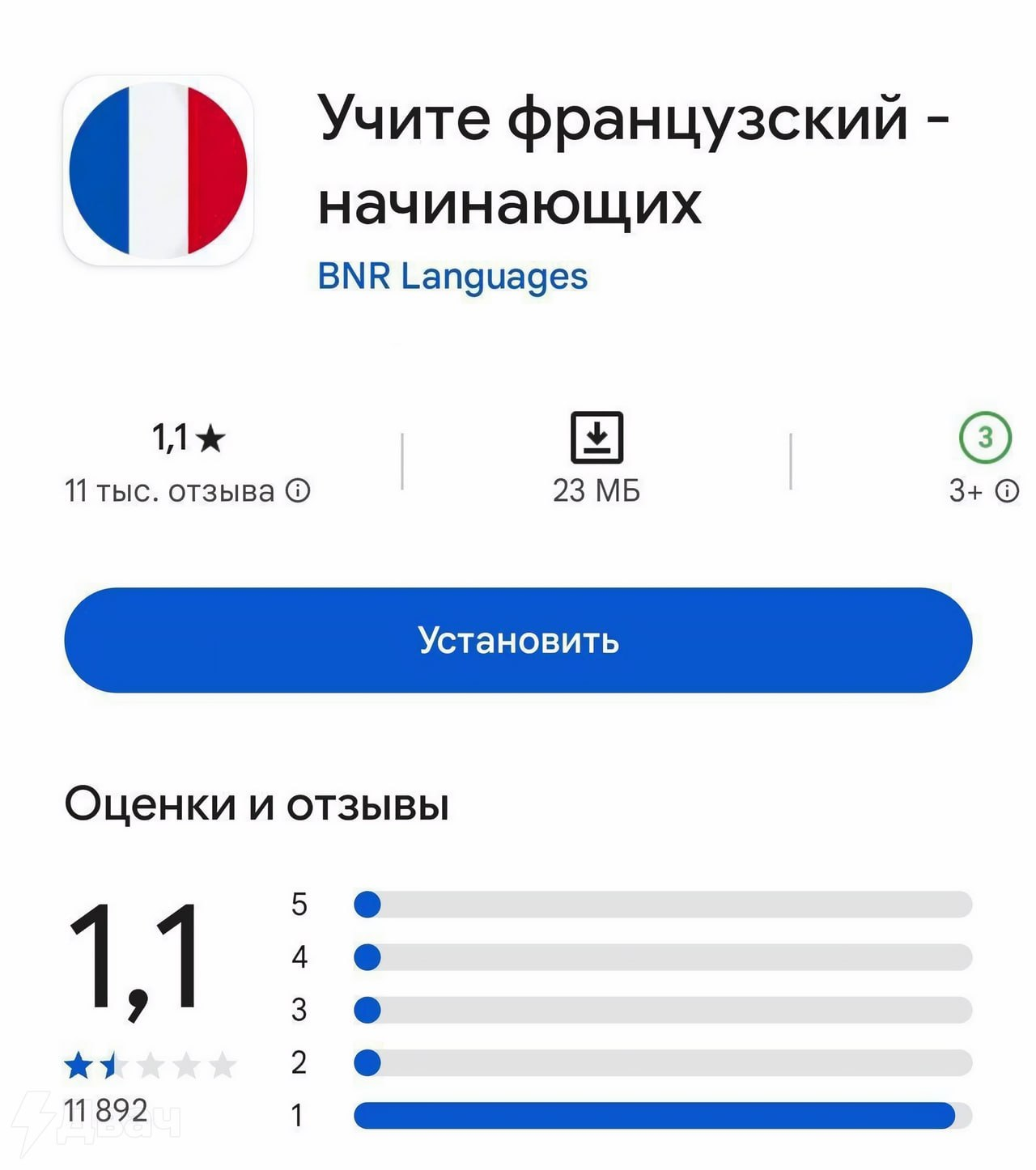Open the BNR Languages developer page

[452, 277]
